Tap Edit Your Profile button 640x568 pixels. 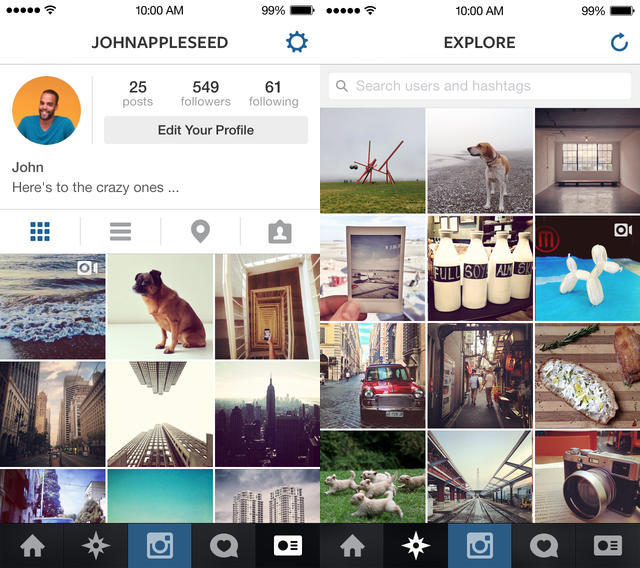(x=206, y=130)
